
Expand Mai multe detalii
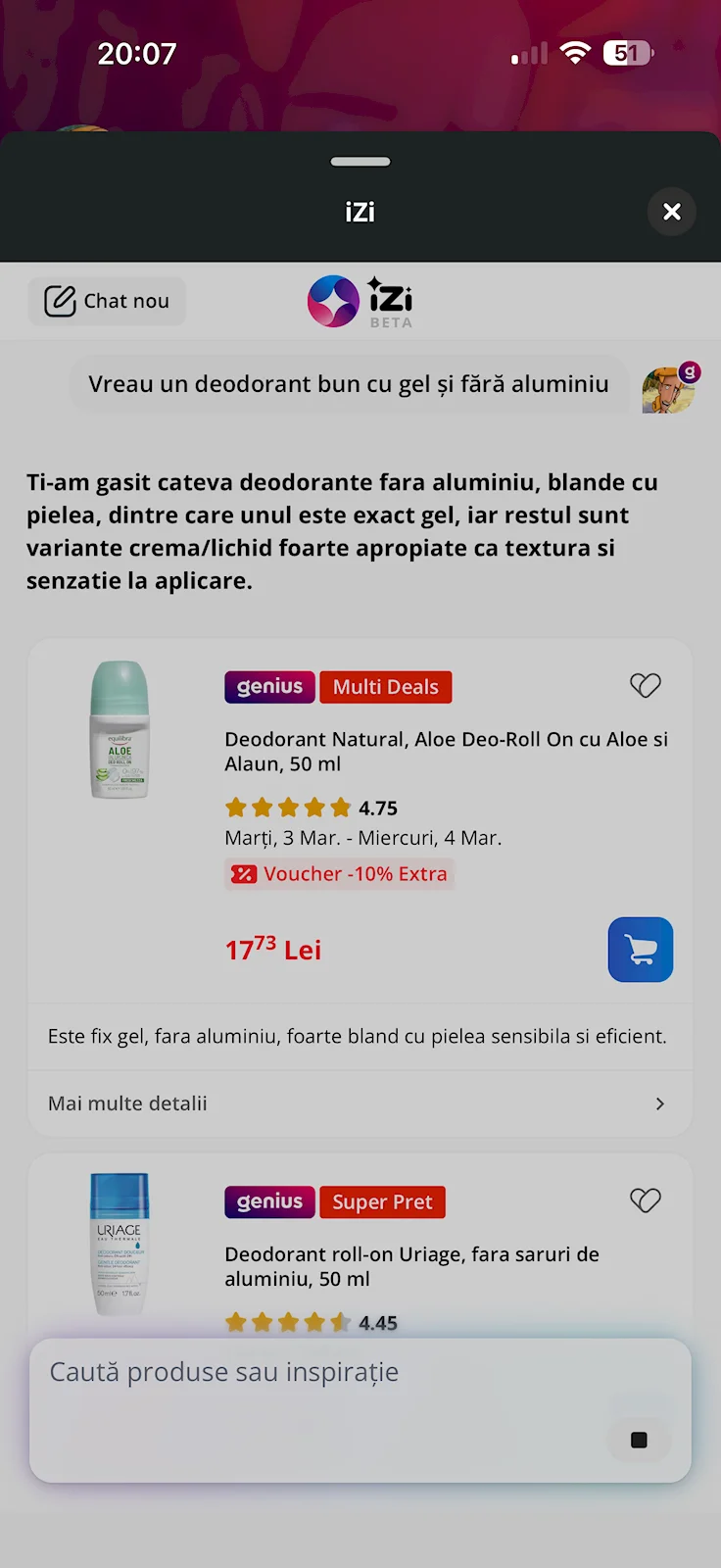coord(360,1103)
